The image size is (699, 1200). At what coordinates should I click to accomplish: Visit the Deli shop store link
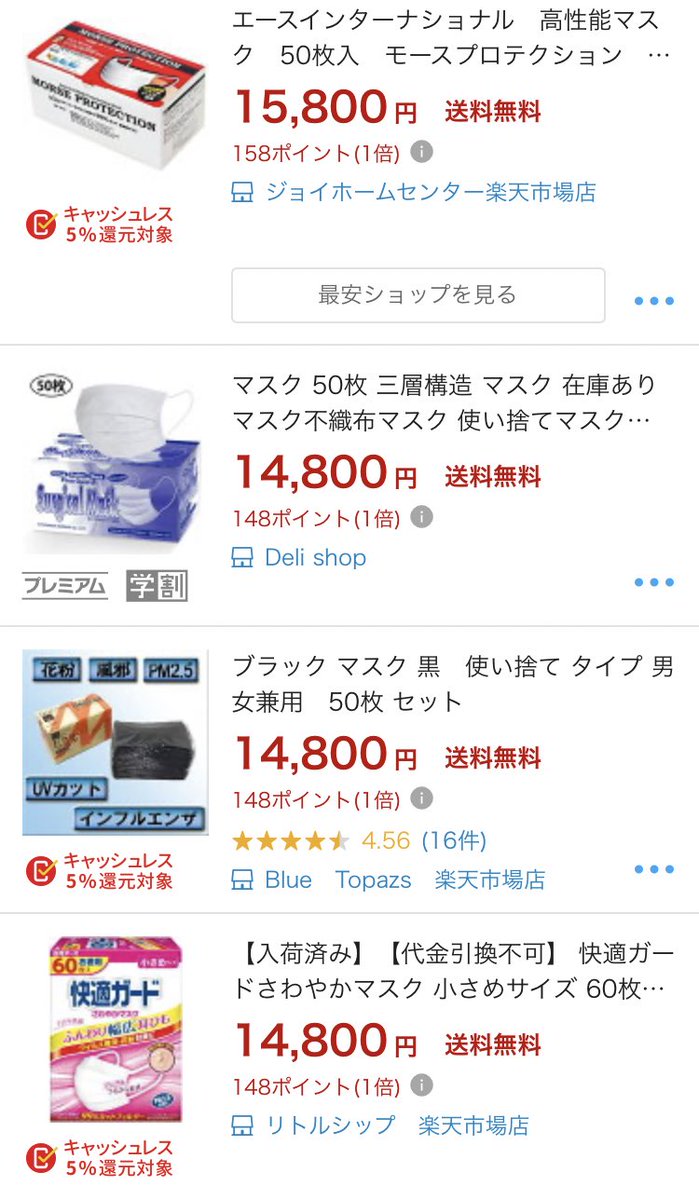[315, 558]
